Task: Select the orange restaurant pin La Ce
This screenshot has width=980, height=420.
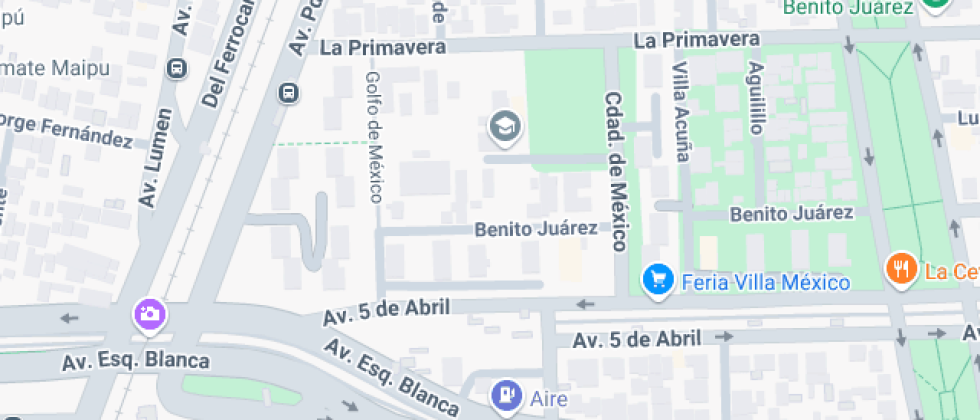Action: click(x=901, y=268)
